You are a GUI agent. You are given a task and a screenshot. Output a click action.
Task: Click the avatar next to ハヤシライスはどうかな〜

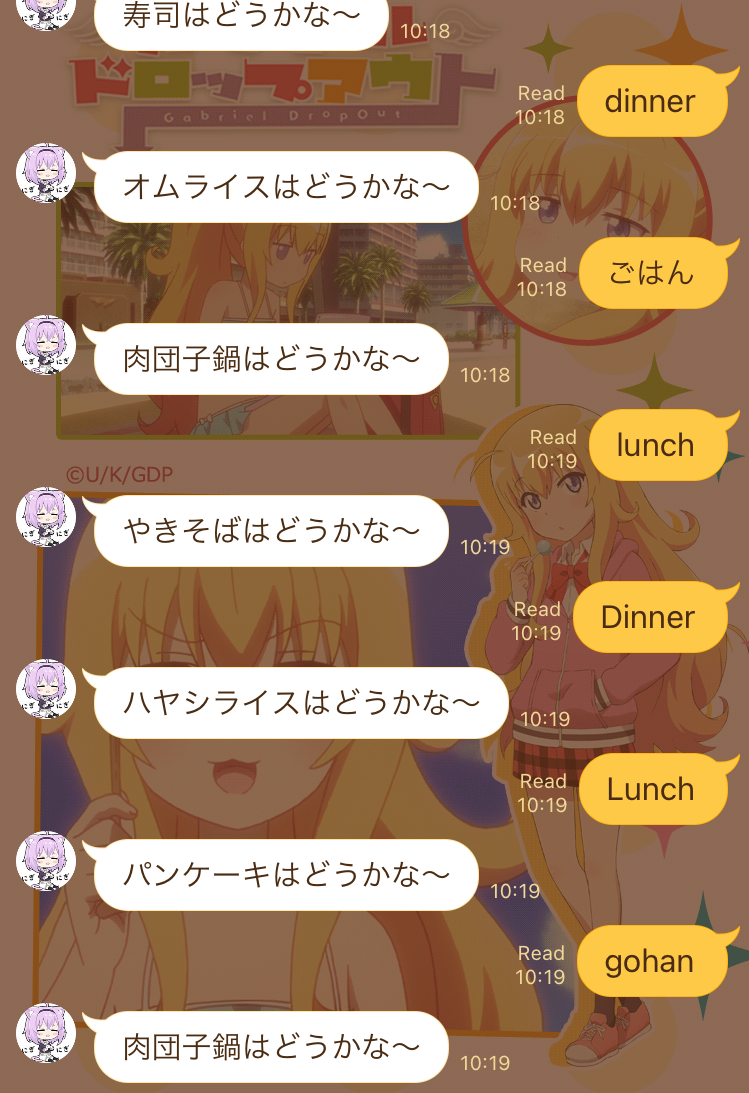[x=45, y=688]
